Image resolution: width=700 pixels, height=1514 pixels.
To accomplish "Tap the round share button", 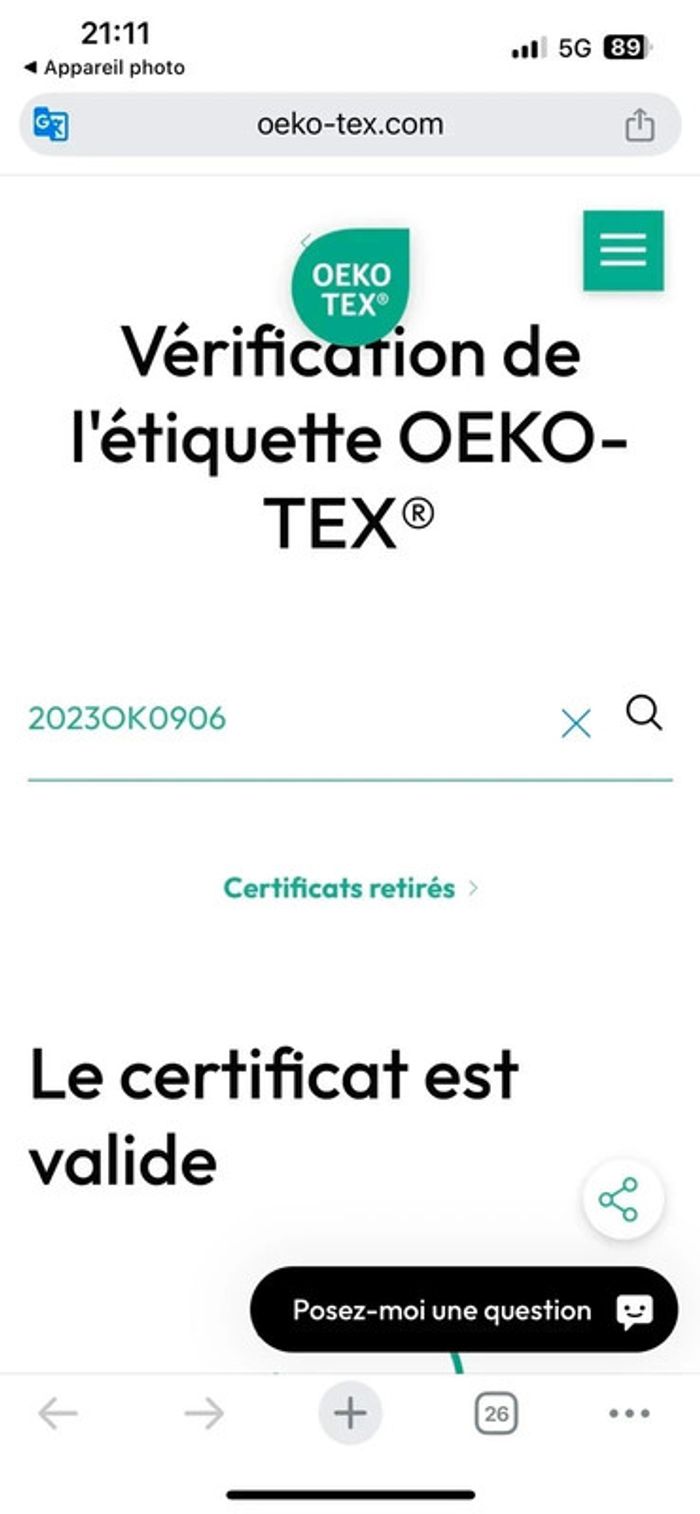I will pos(623,1199).
